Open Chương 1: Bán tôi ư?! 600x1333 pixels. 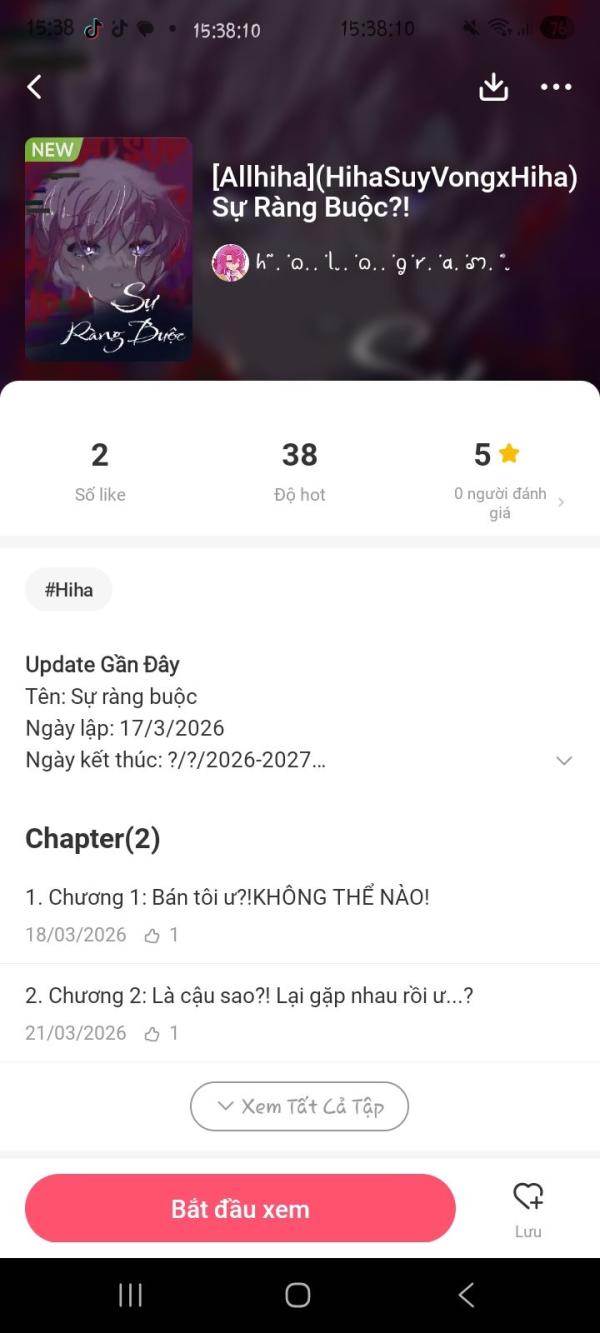pos(228,897)
